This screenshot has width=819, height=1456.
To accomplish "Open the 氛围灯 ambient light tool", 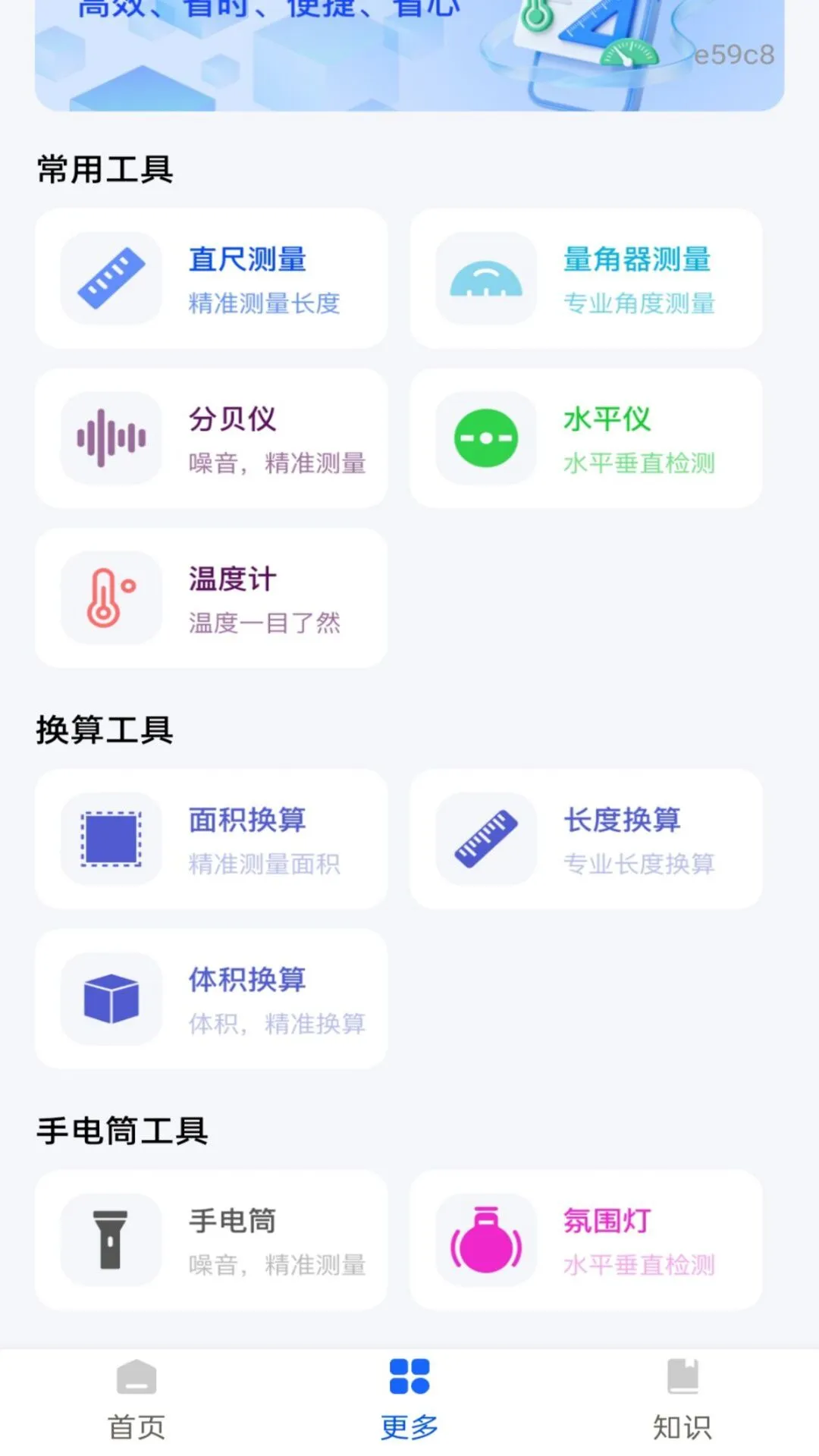I will (x=585, y=1240).
